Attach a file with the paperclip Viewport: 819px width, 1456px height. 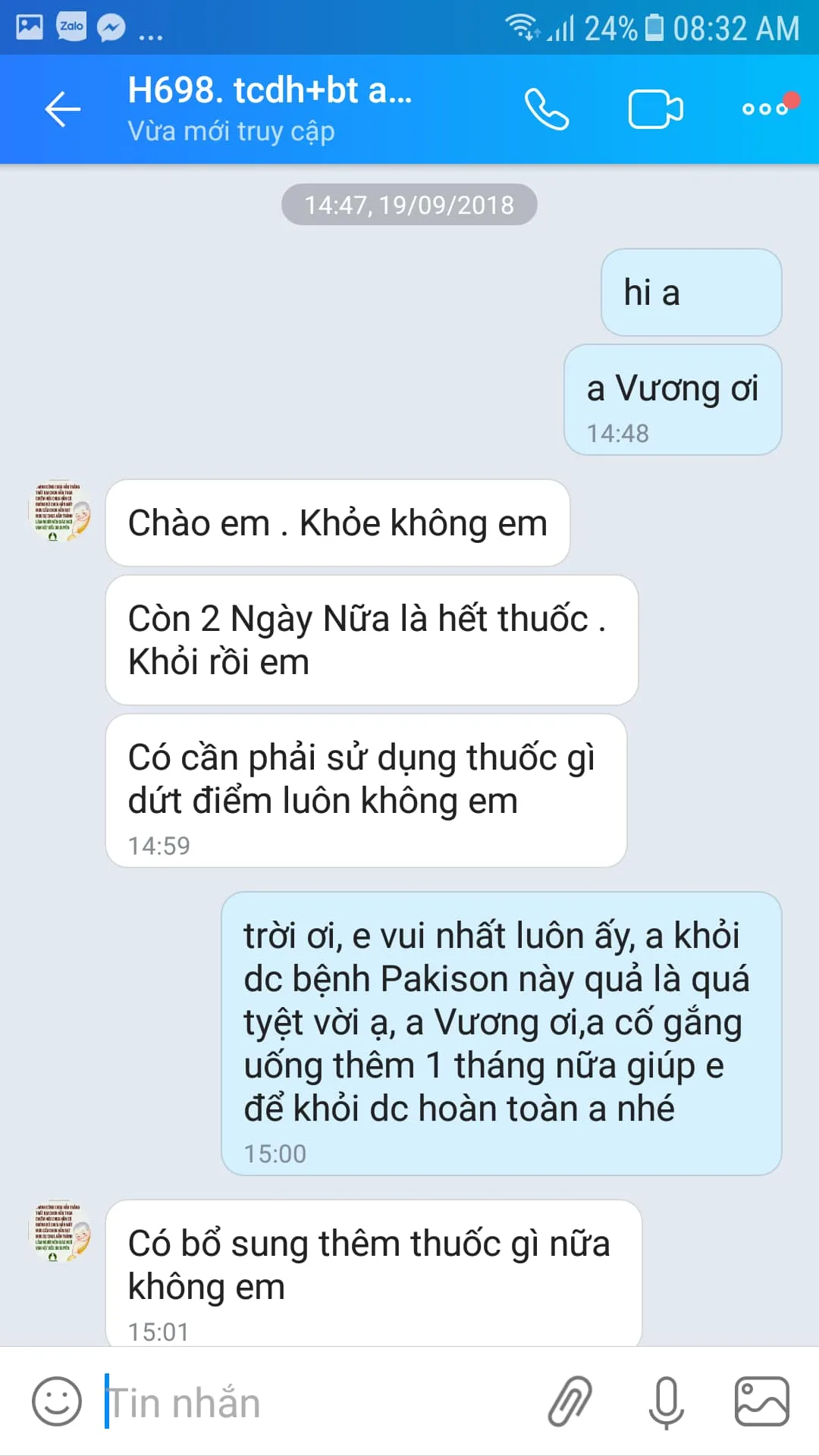pyautogui.click(x=570, y=1401)
